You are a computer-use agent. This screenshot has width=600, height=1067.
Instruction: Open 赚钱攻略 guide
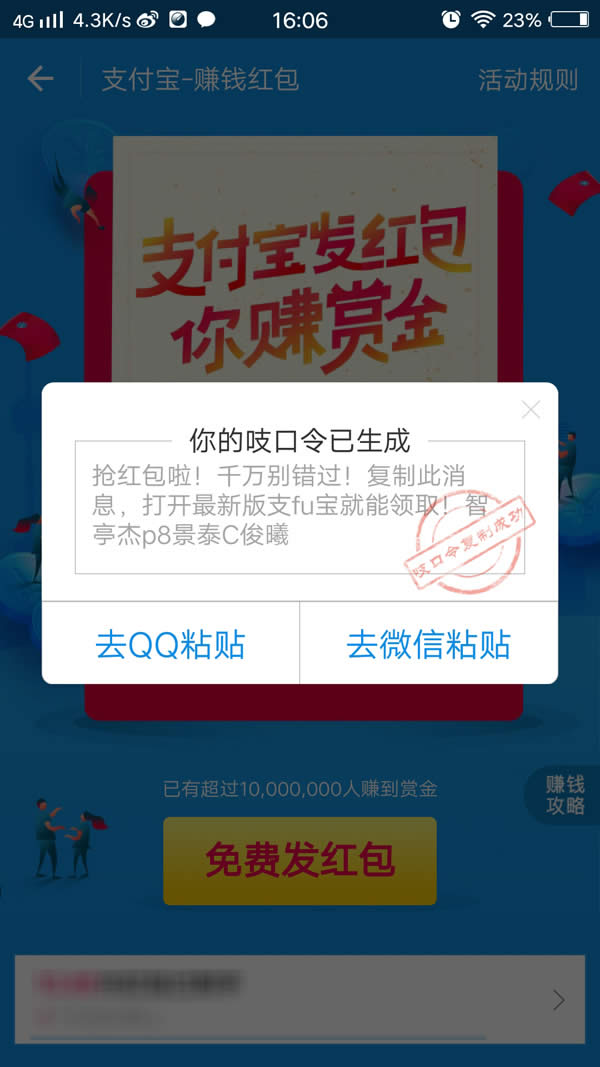coord(564,795)
